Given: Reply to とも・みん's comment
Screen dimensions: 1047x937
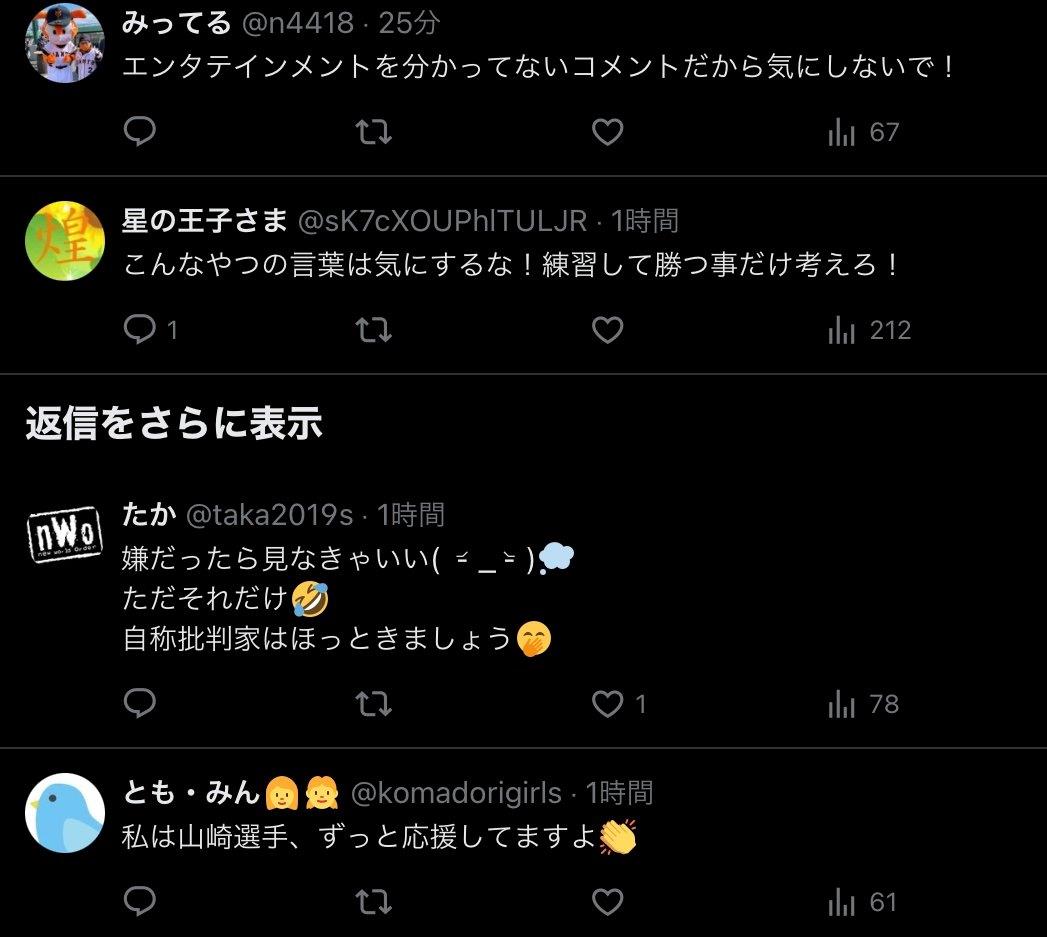Looking at the screenshot, I should pyautogui.click(x=139, y=902).
